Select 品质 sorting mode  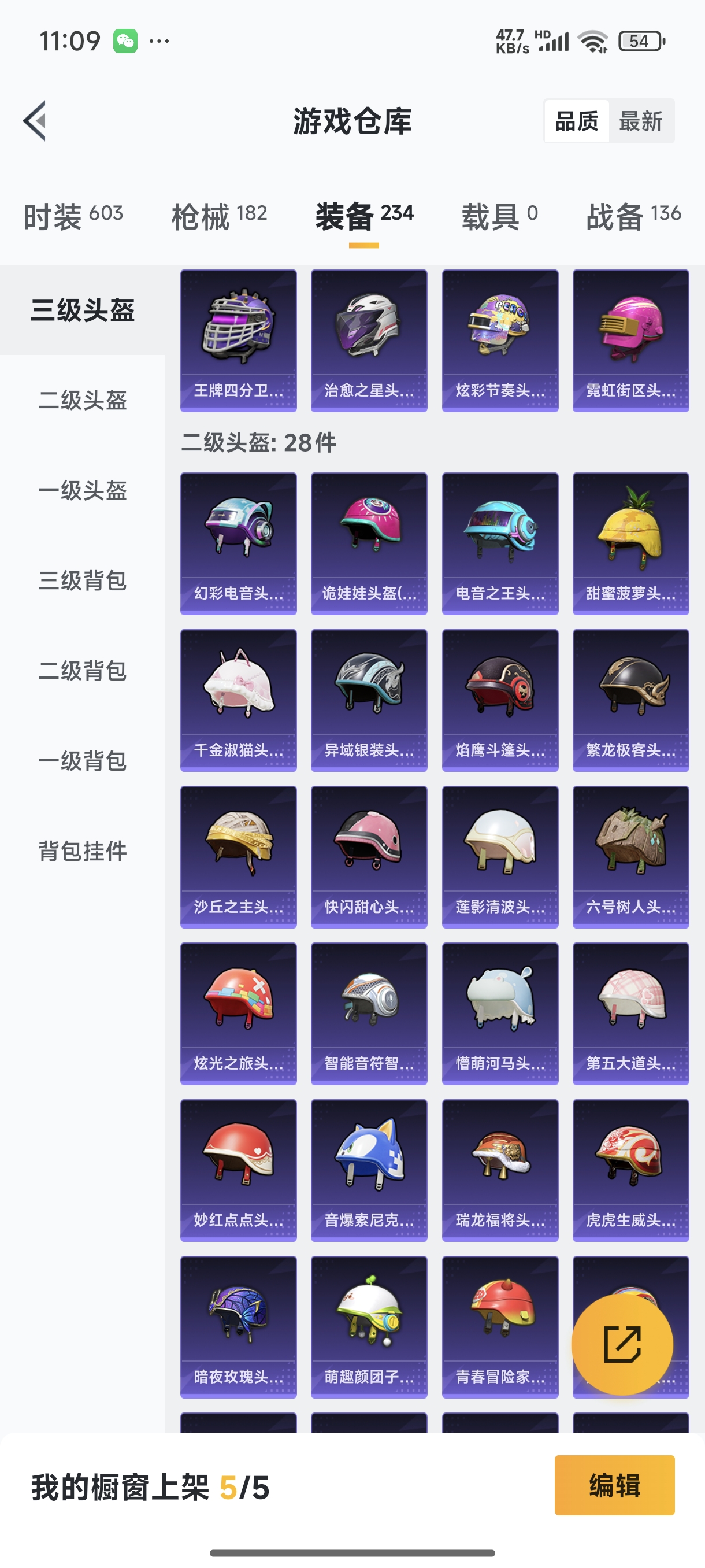click(x=577, y=121)
